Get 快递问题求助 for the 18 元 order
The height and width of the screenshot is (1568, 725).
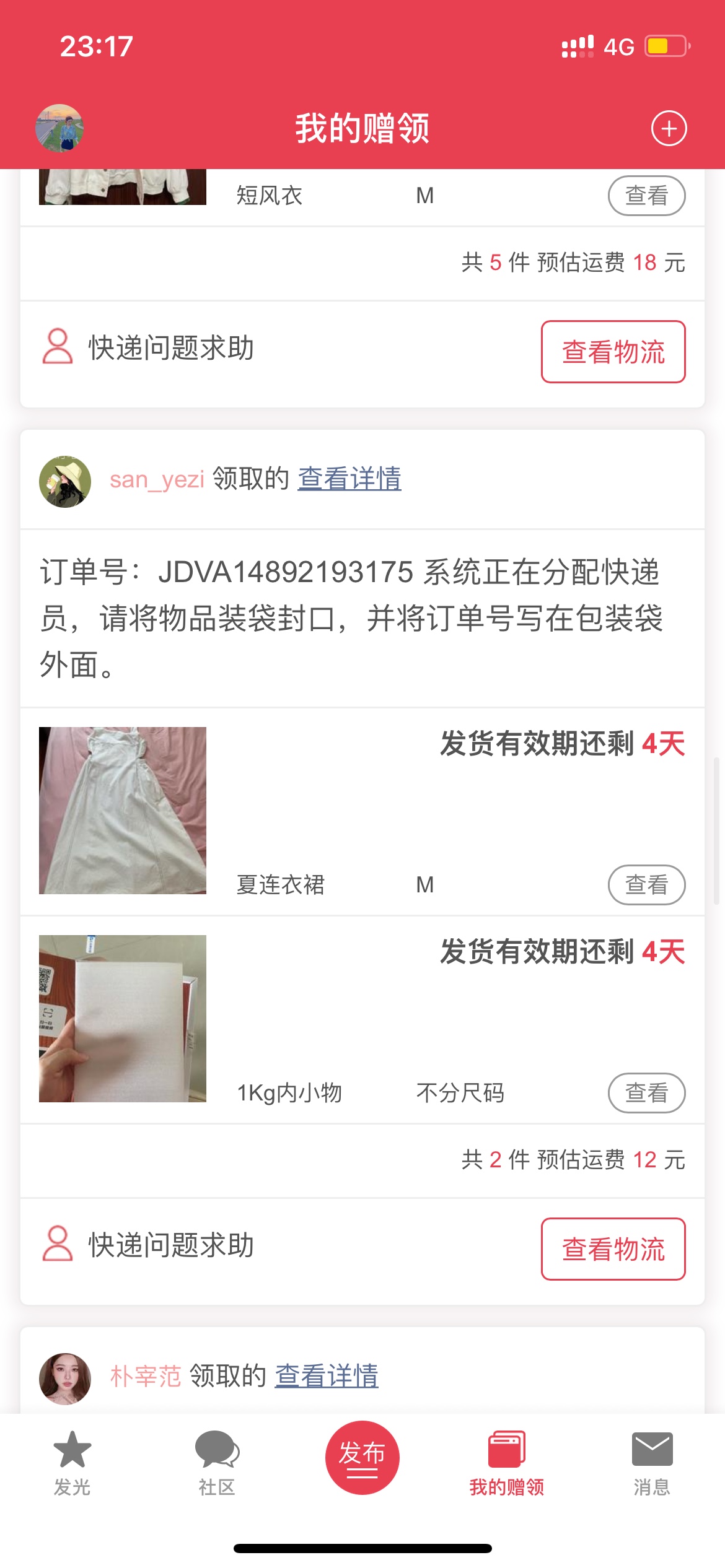(x=149, y=347)
